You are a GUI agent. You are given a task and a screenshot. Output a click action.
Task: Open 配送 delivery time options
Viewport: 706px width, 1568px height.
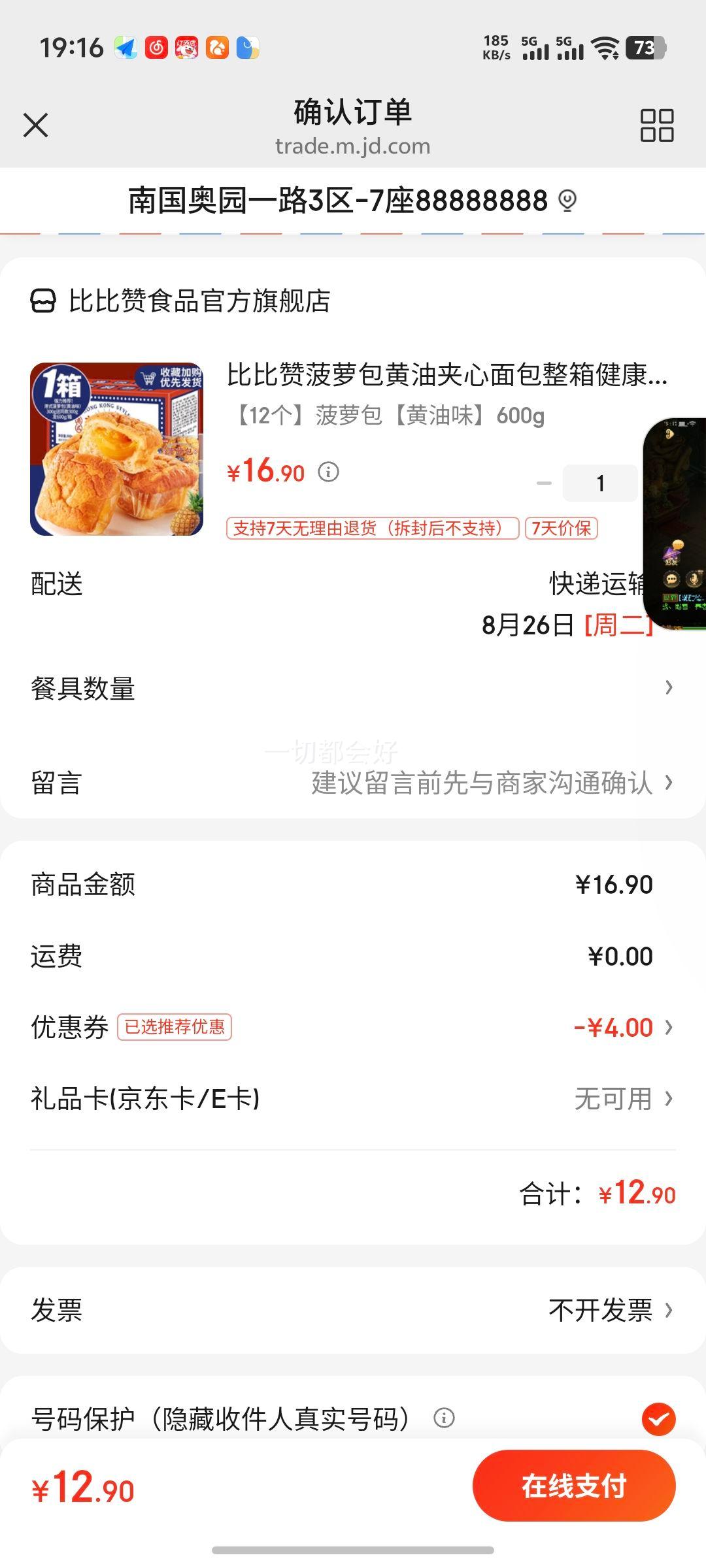click(353, 604)
